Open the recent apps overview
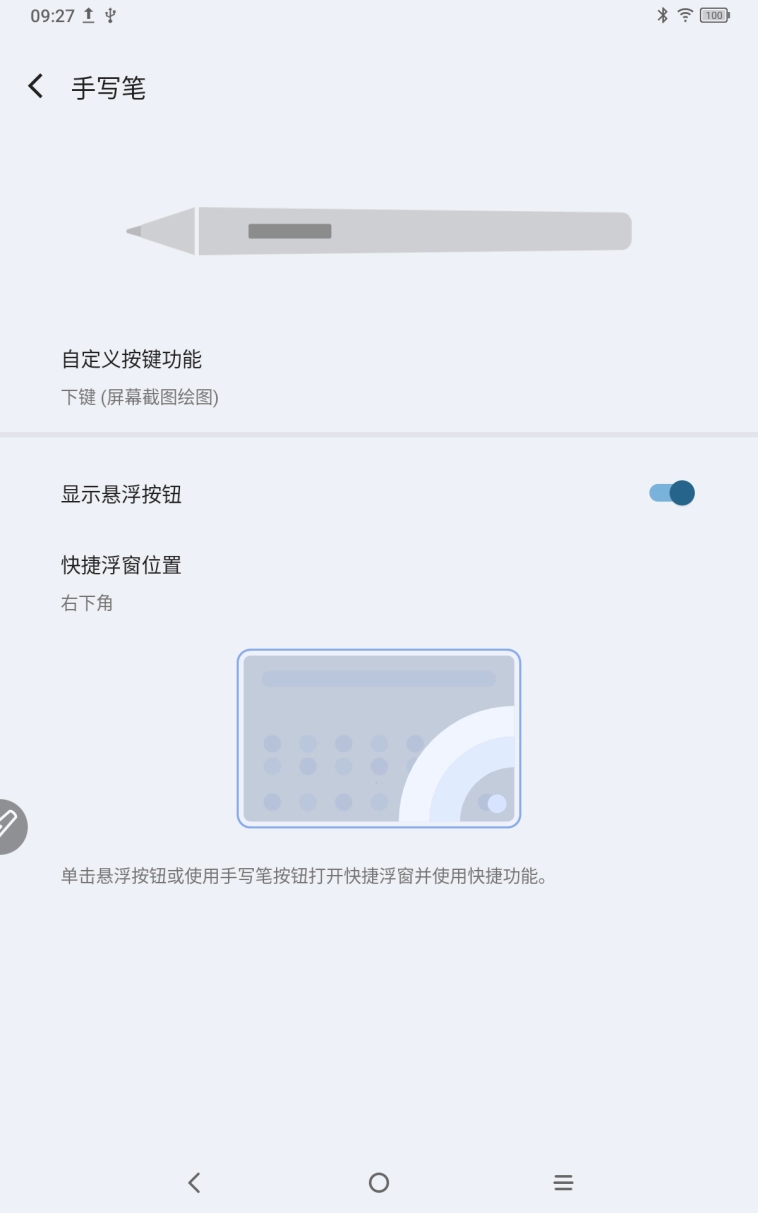The image size is (758, 1213). (x=563, y=1182)
